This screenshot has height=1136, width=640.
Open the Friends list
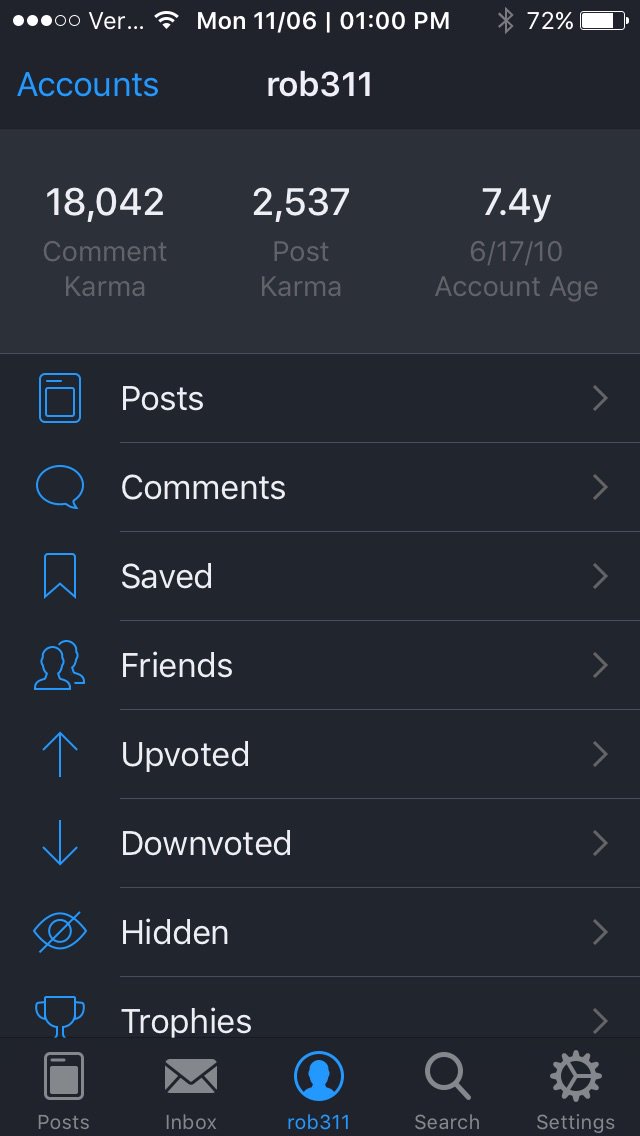click(320, 665)
